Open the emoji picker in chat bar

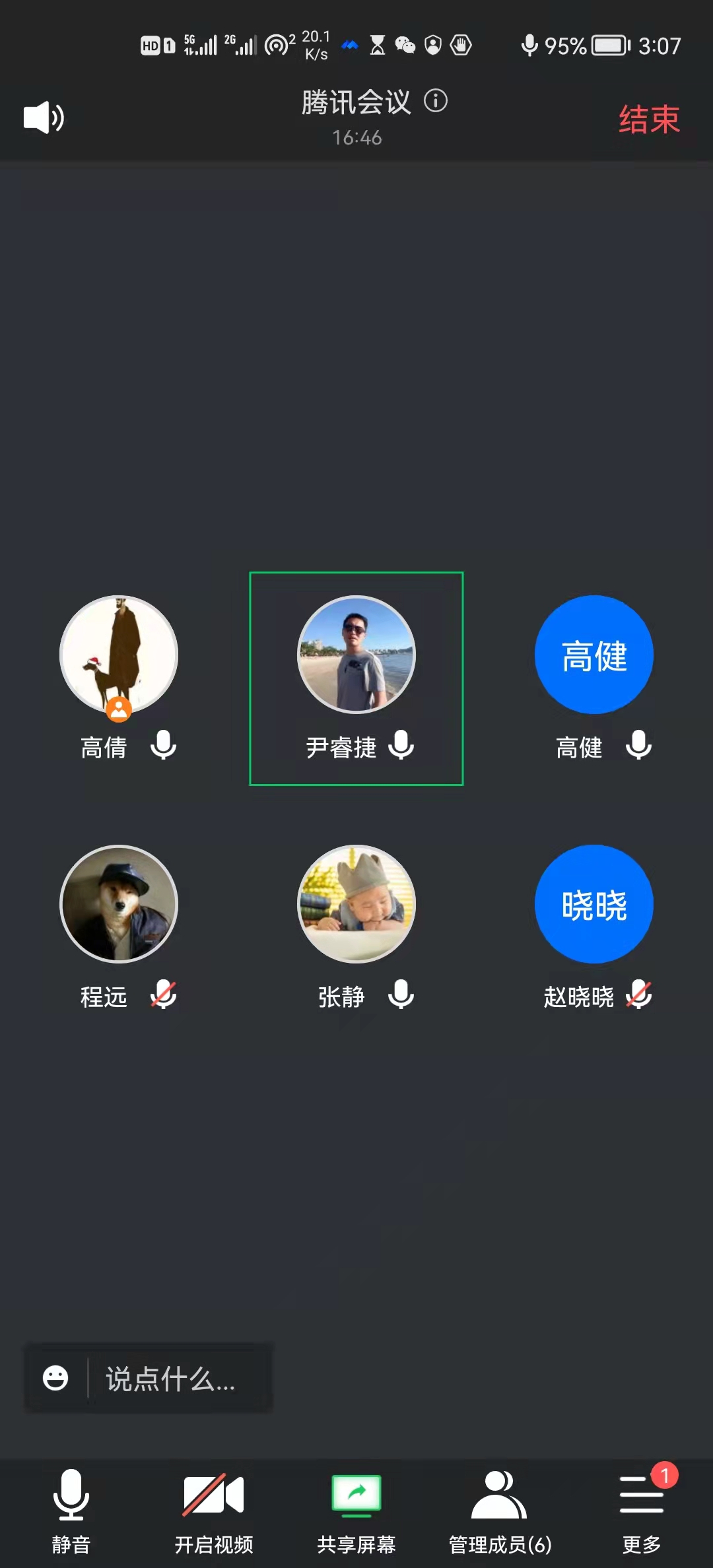[x=55, y=1378]
